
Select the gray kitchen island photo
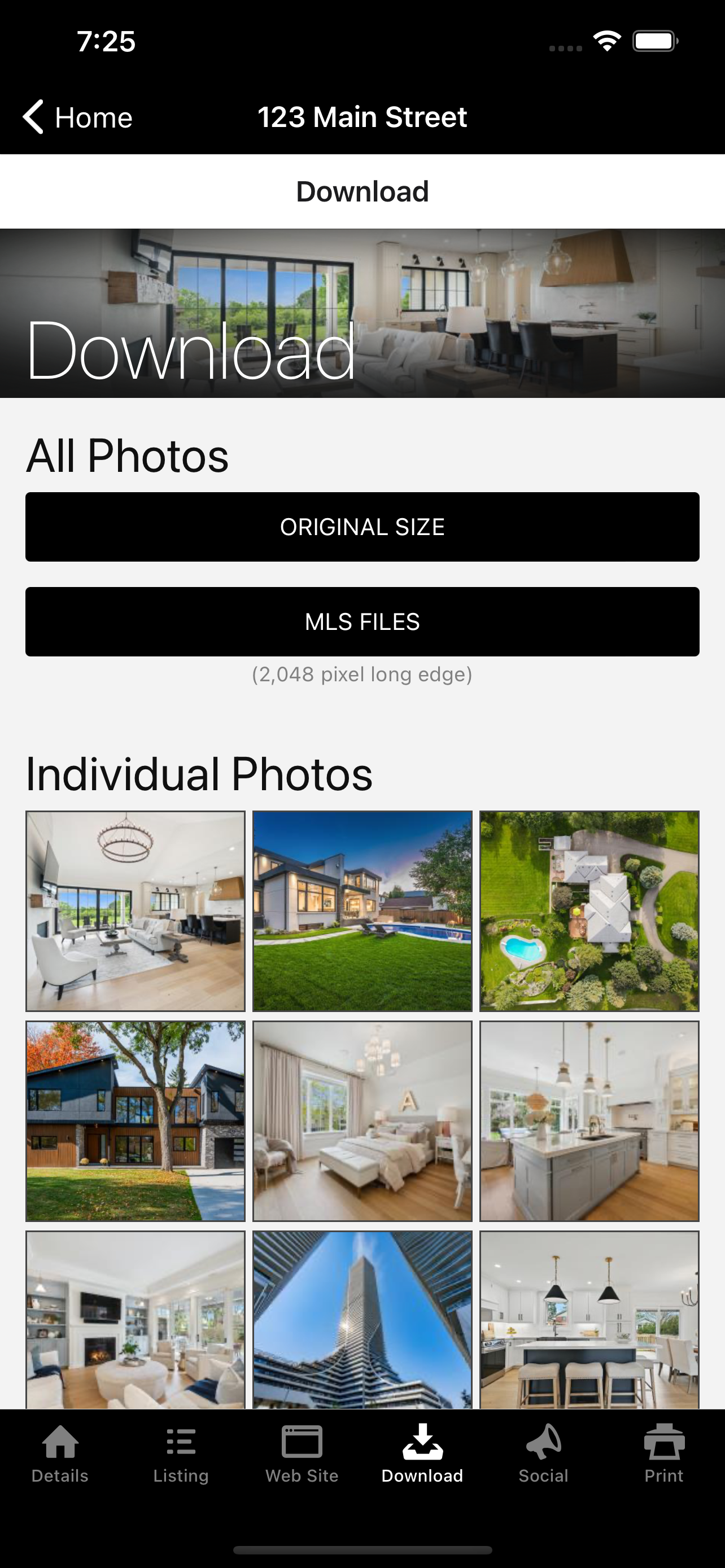coord(589,1121)
